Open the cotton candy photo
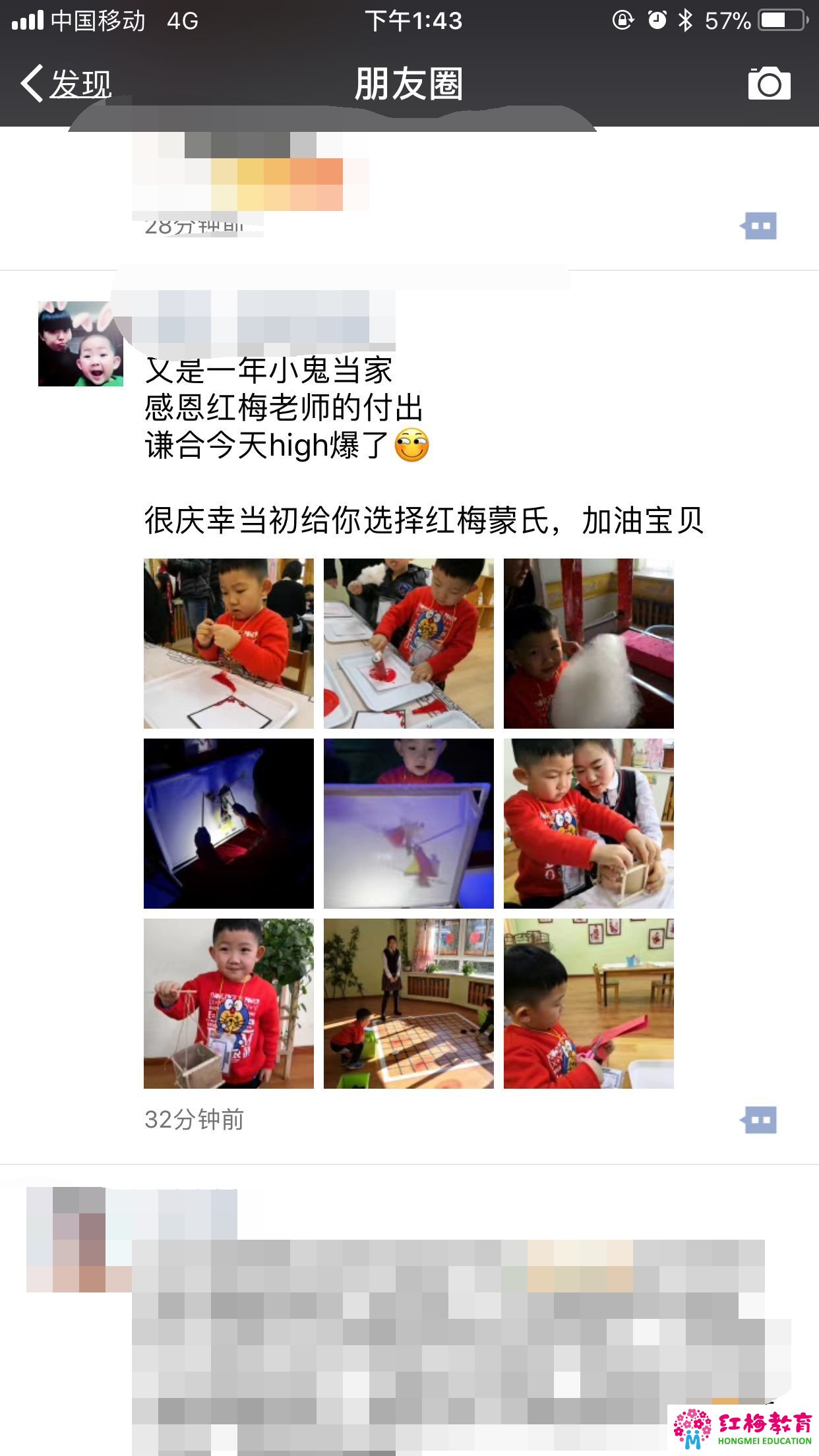The height and width of the screenshot is (1456, 819). point(589,644)
